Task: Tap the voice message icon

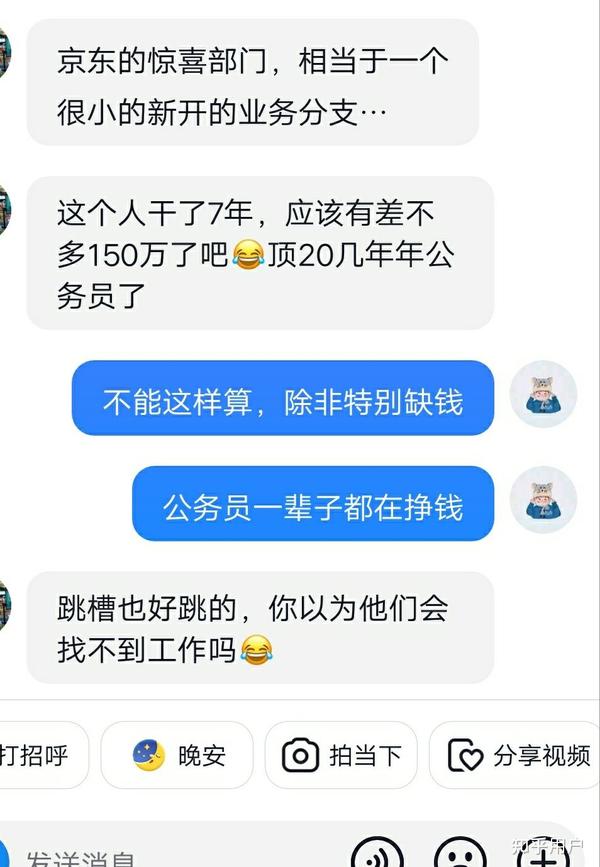Action: [x=378, y=856]
